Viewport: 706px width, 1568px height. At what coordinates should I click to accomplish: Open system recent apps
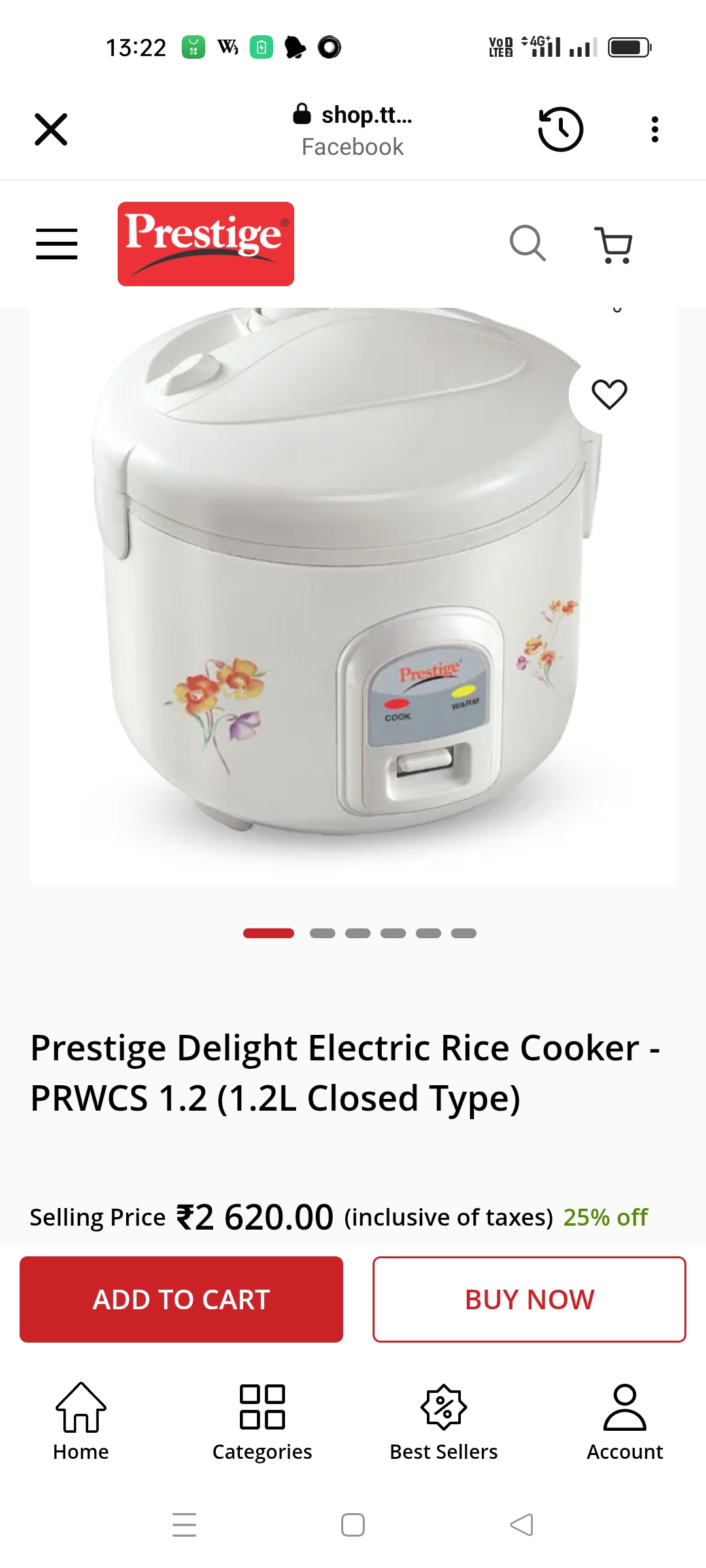184,1525
